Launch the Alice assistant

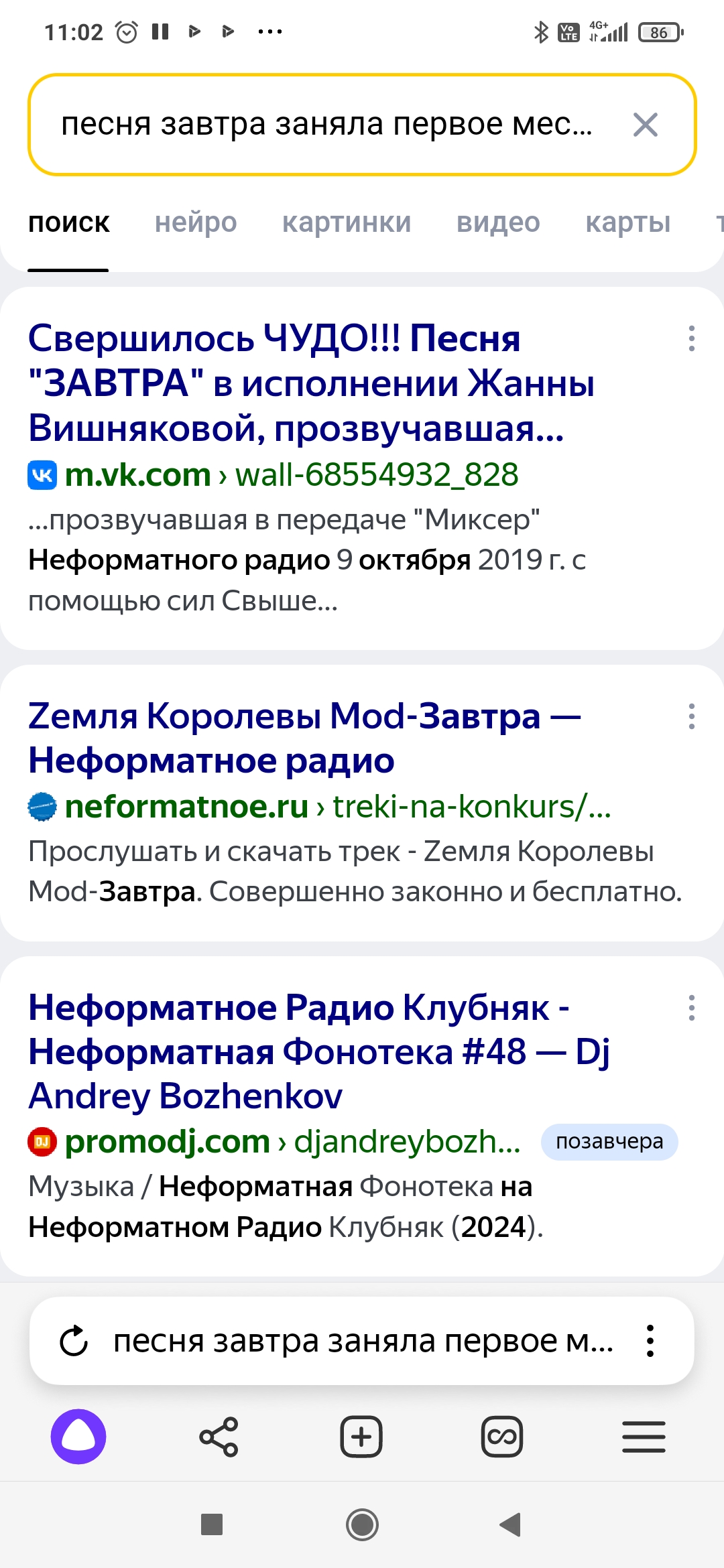click(x=78, y=1437)
